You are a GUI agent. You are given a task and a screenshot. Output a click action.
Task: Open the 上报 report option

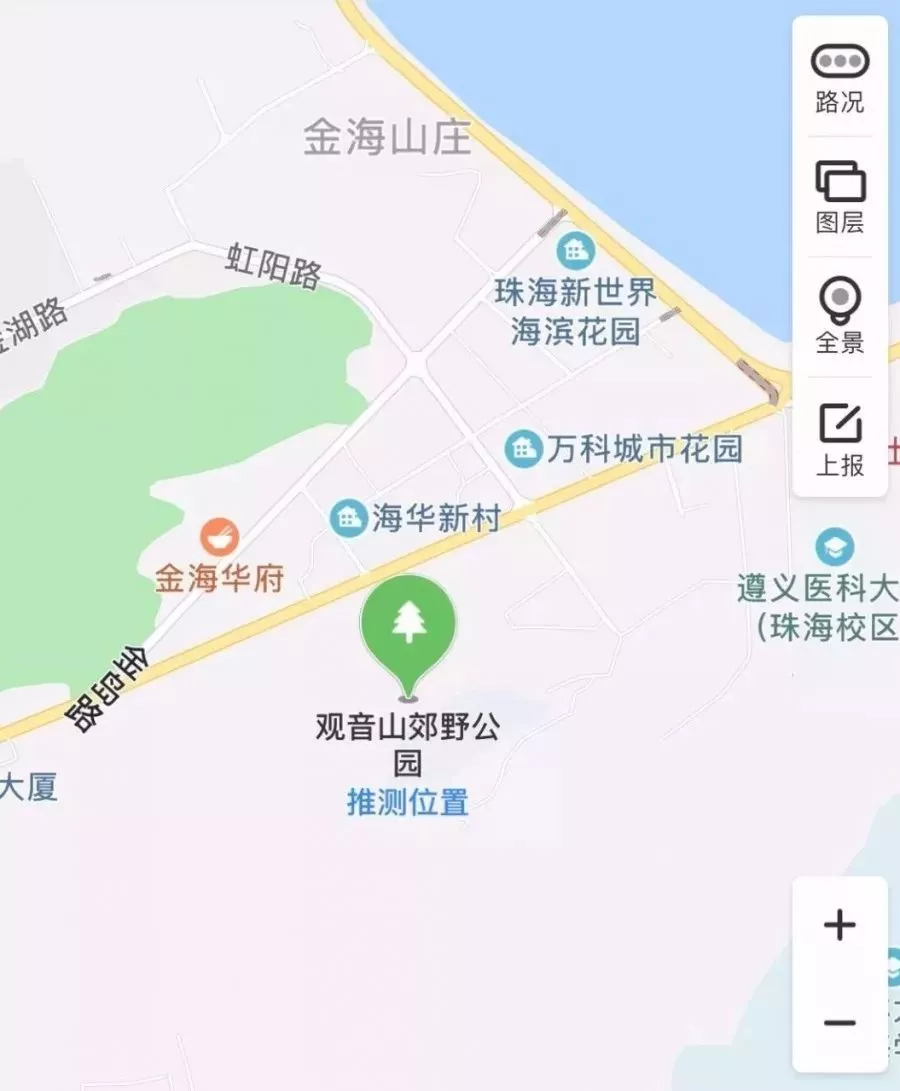click(840, 437)
